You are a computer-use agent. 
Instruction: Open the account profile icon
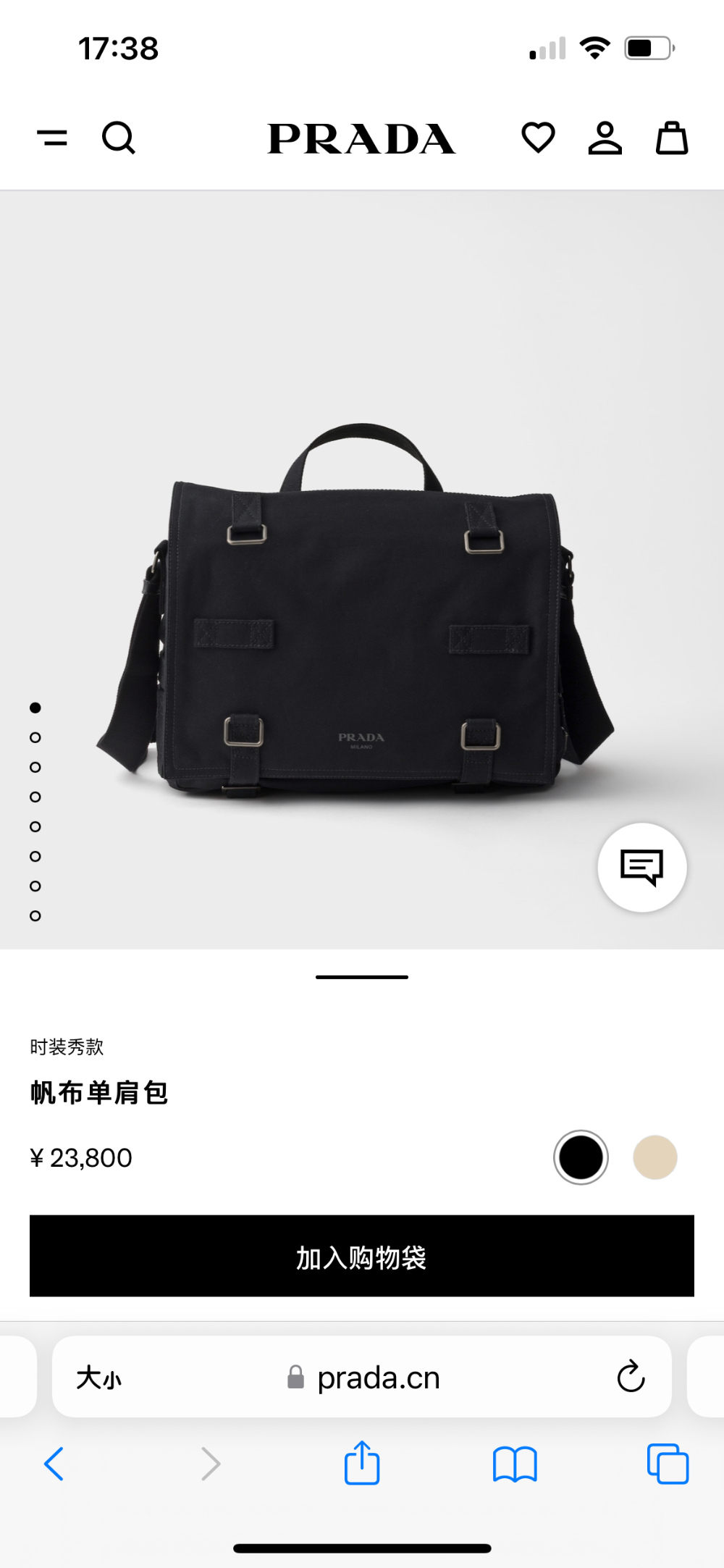(605, 138)
